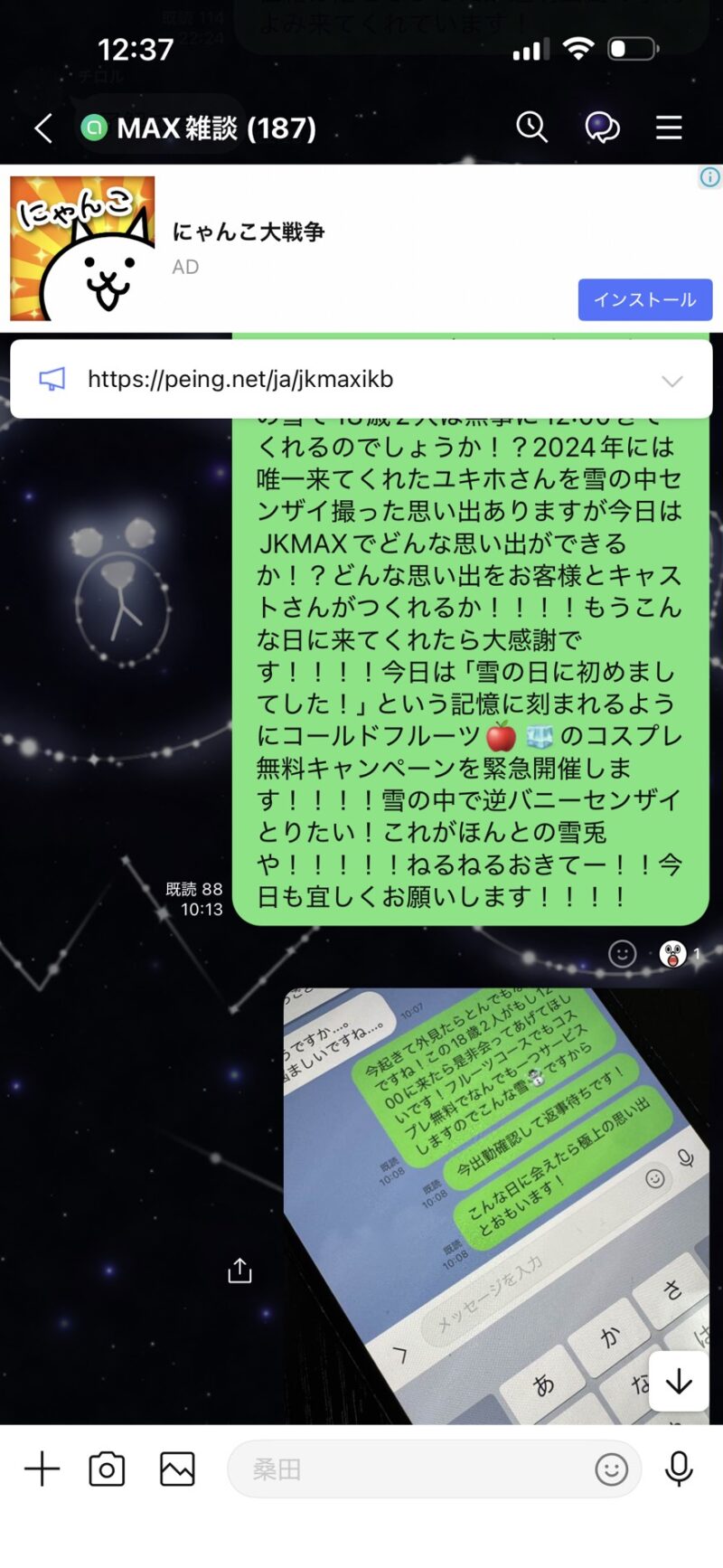Launch the camera from the chat bar
Screen dimensions: 723x1568
click(107, 1469)
